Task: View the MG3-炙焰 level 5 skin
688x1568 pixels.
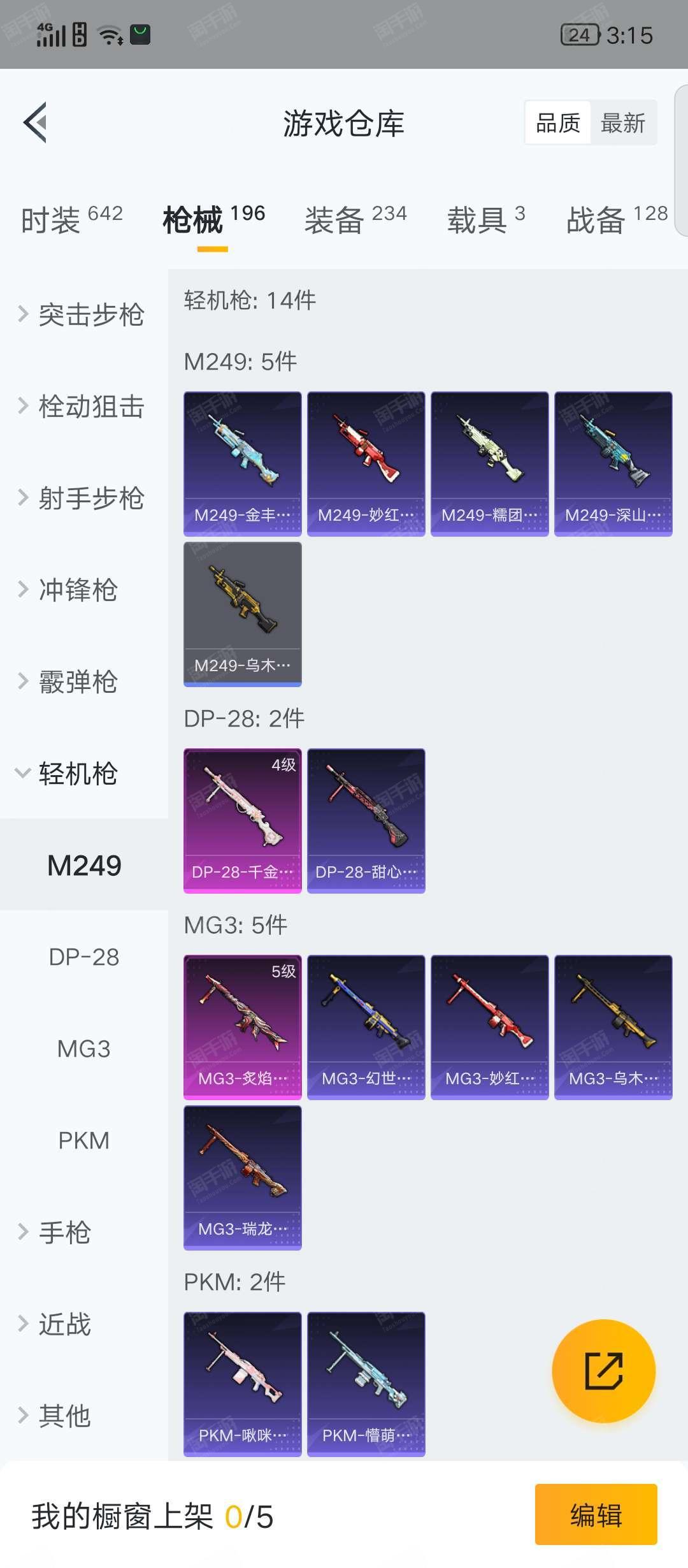Action: 243,1027
